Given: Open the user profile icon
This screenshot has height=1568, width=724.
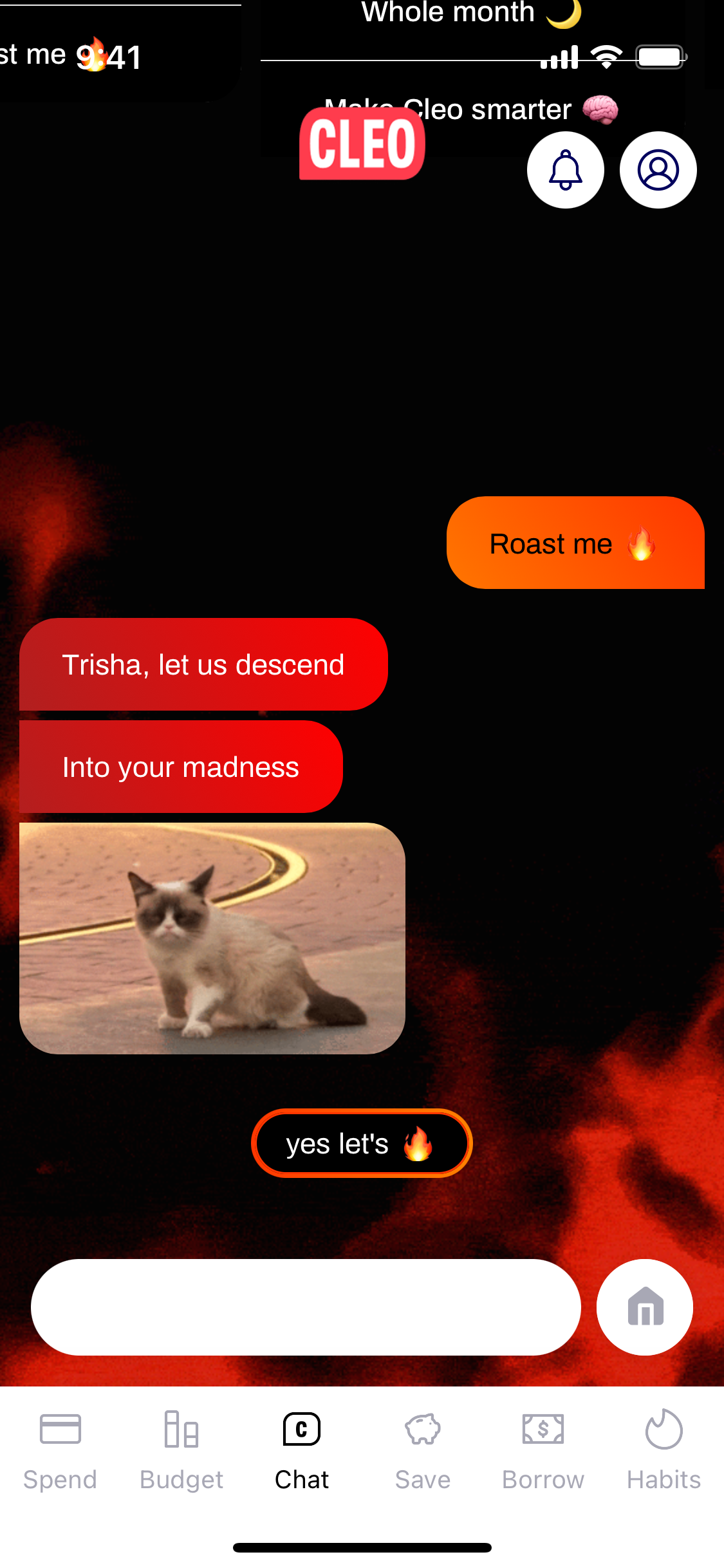Looking at the screenshot, I should pos(658,170).
